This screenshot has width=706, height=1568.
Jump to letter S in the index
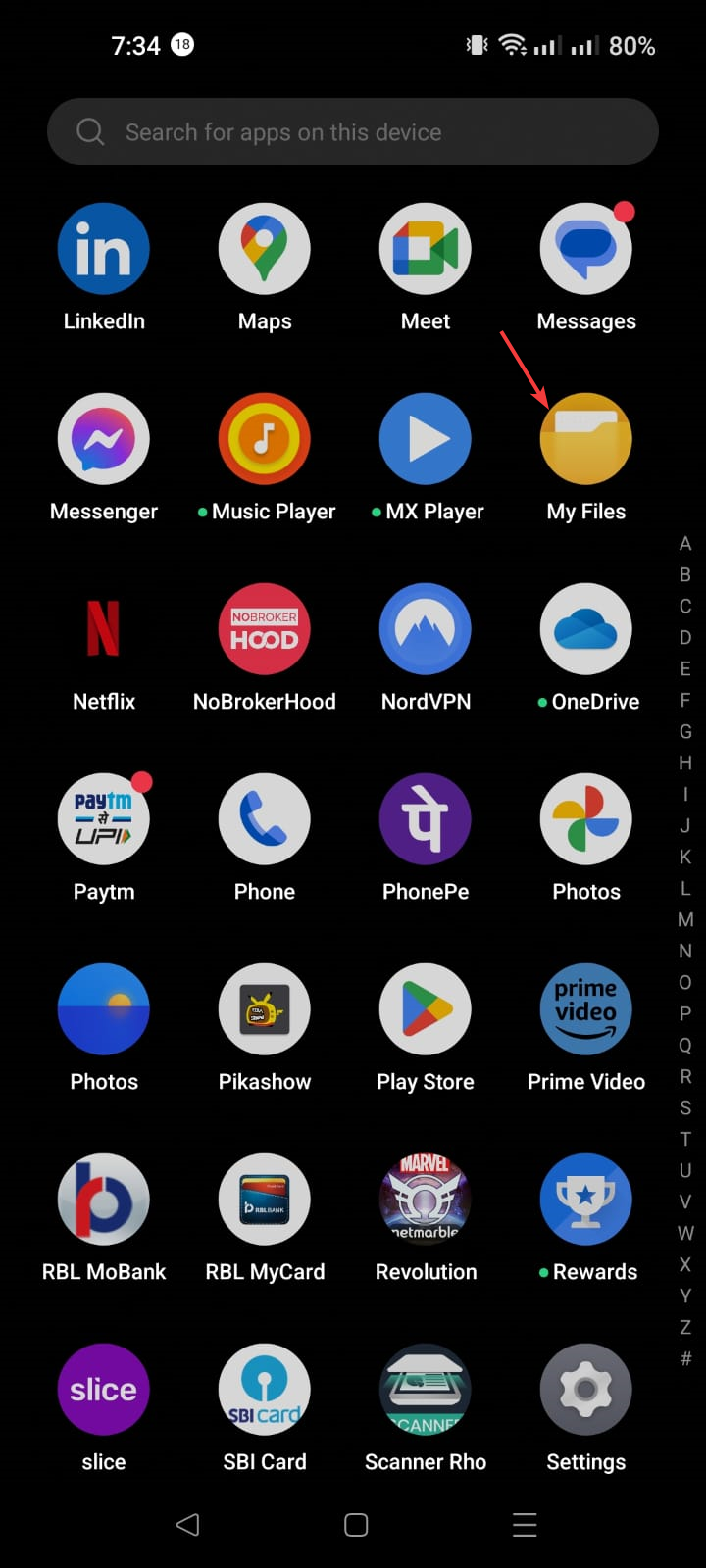click(684, 1107)
